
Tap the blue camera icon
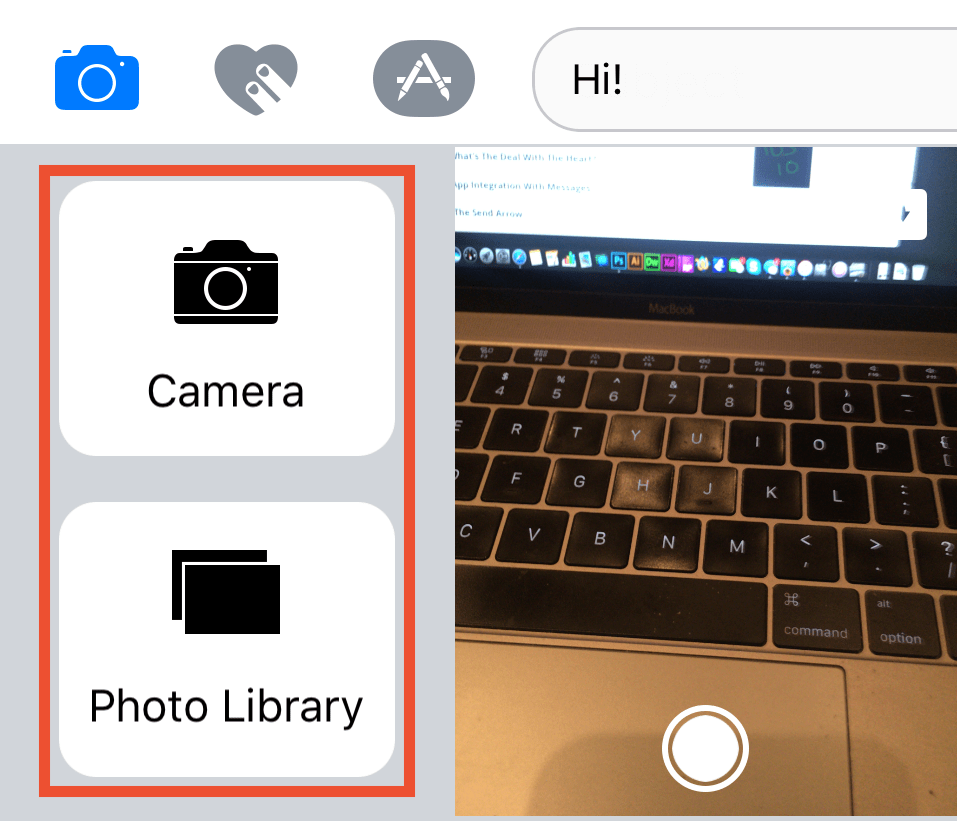click(x=96, y=78)
